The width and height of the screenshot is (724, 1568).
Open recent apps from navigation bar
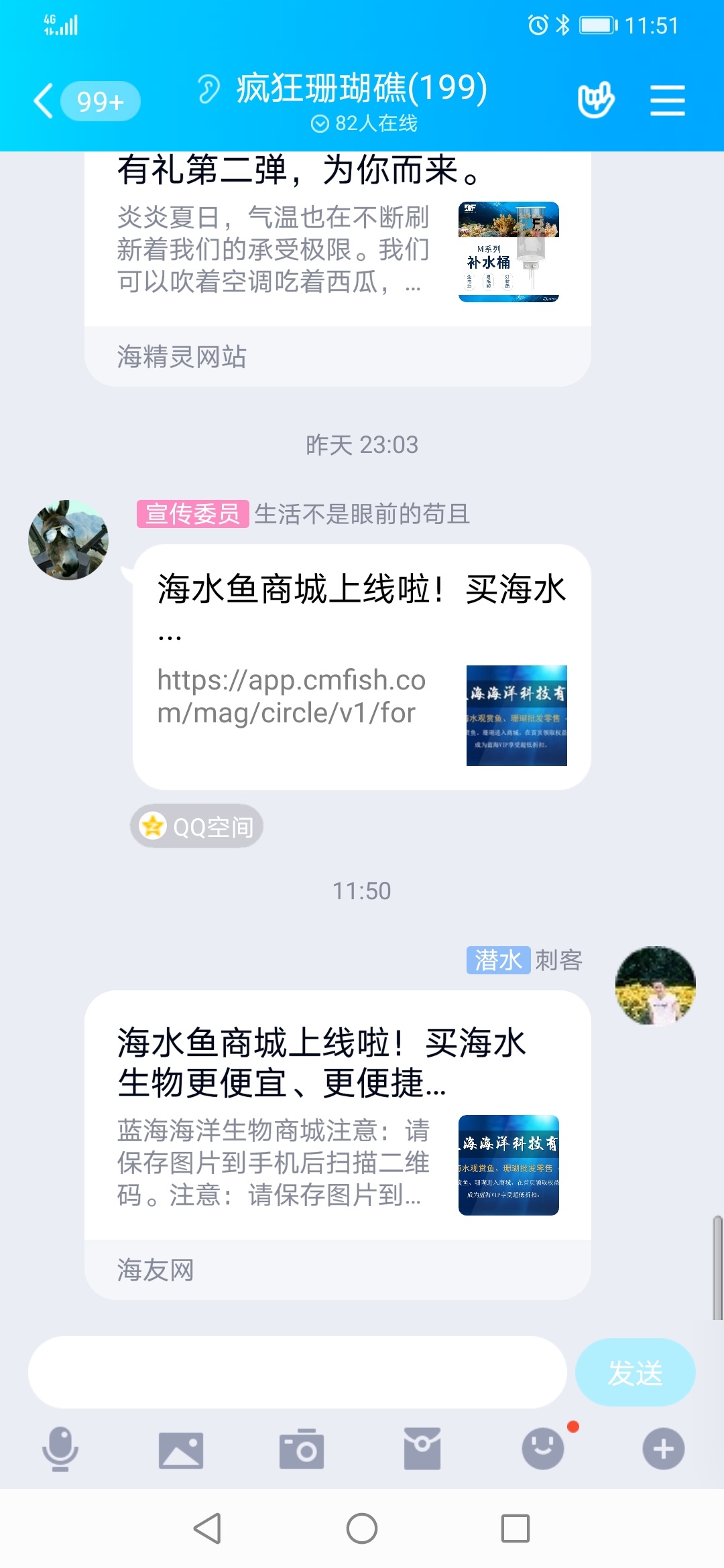(x=515, y=1528)
